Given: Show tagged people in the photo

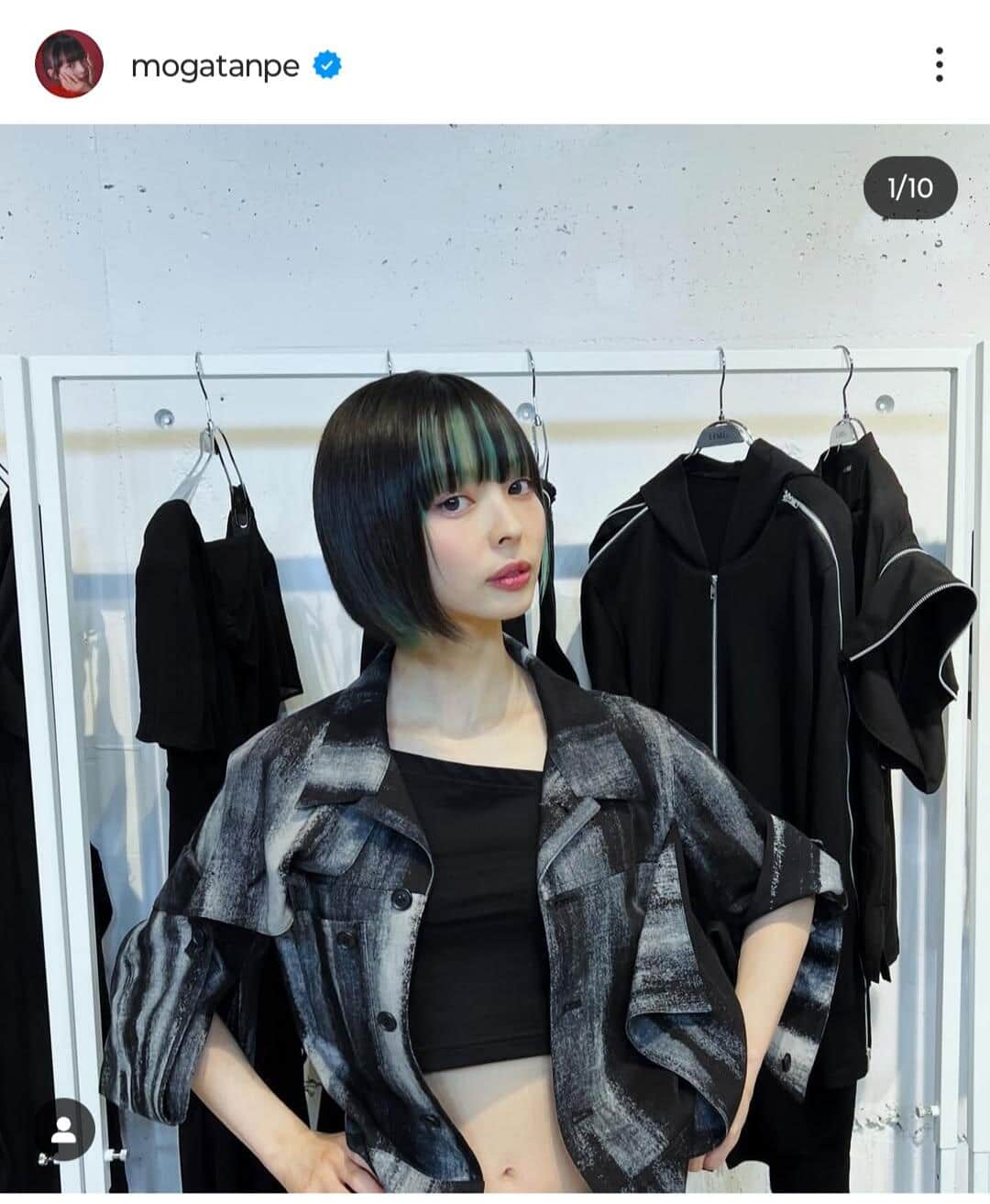Looking at the screenshot, I should (64, 1131).
